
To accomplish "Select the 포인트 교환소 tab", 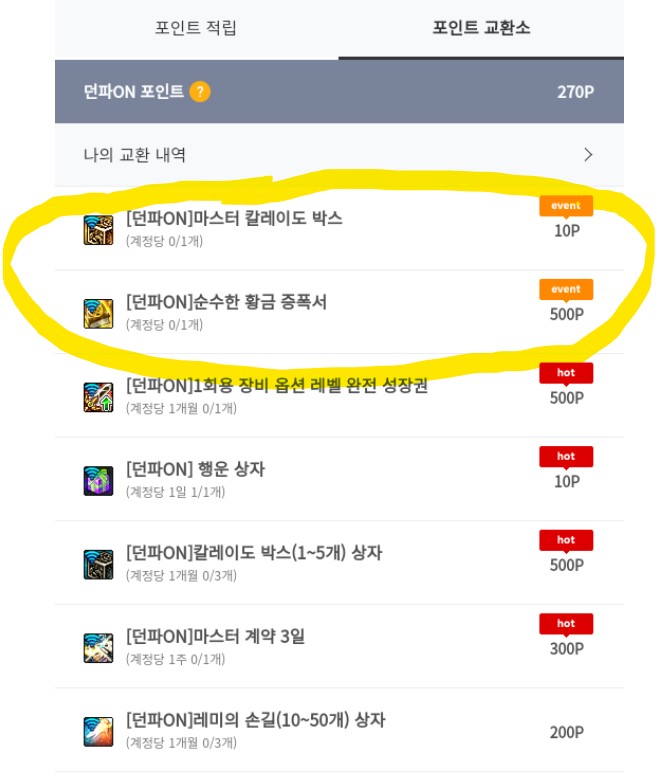I will 481,28.
